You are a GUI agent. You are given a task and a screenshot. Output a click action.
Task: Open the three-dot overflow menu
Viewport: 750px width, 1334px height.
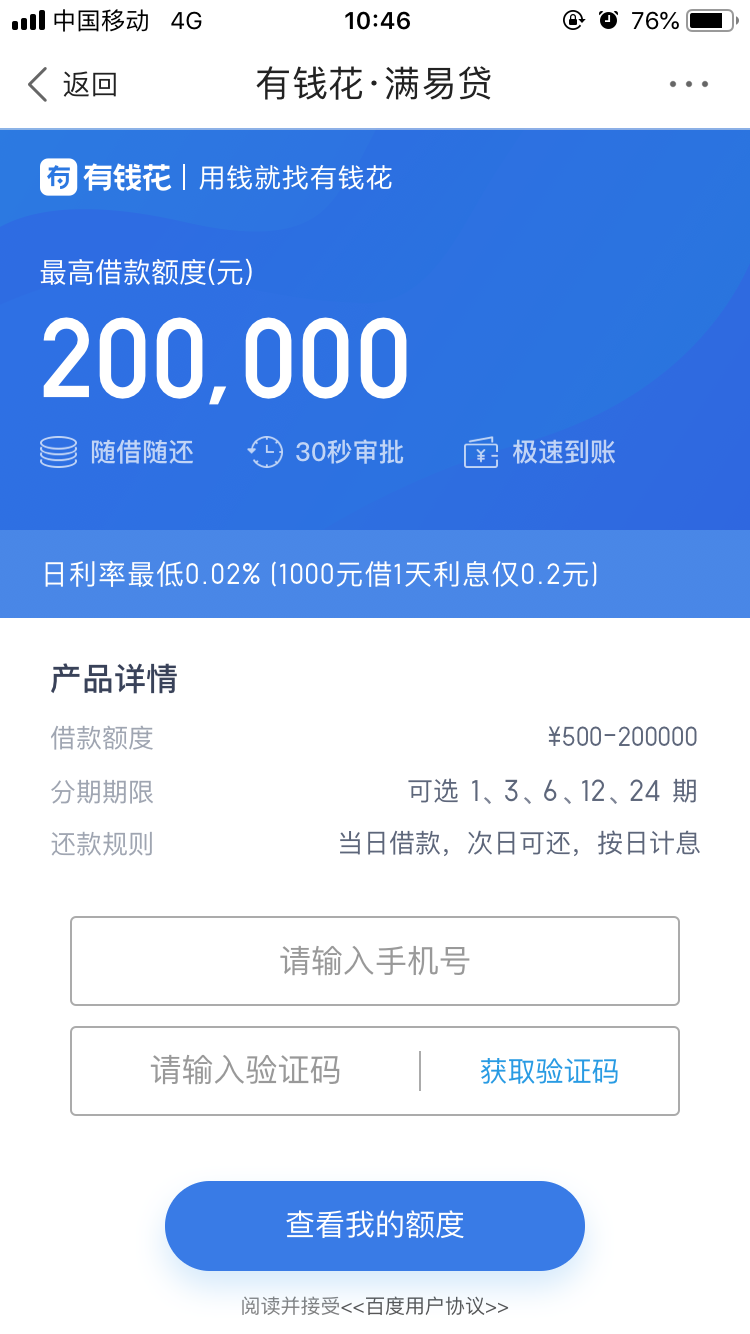689,84
